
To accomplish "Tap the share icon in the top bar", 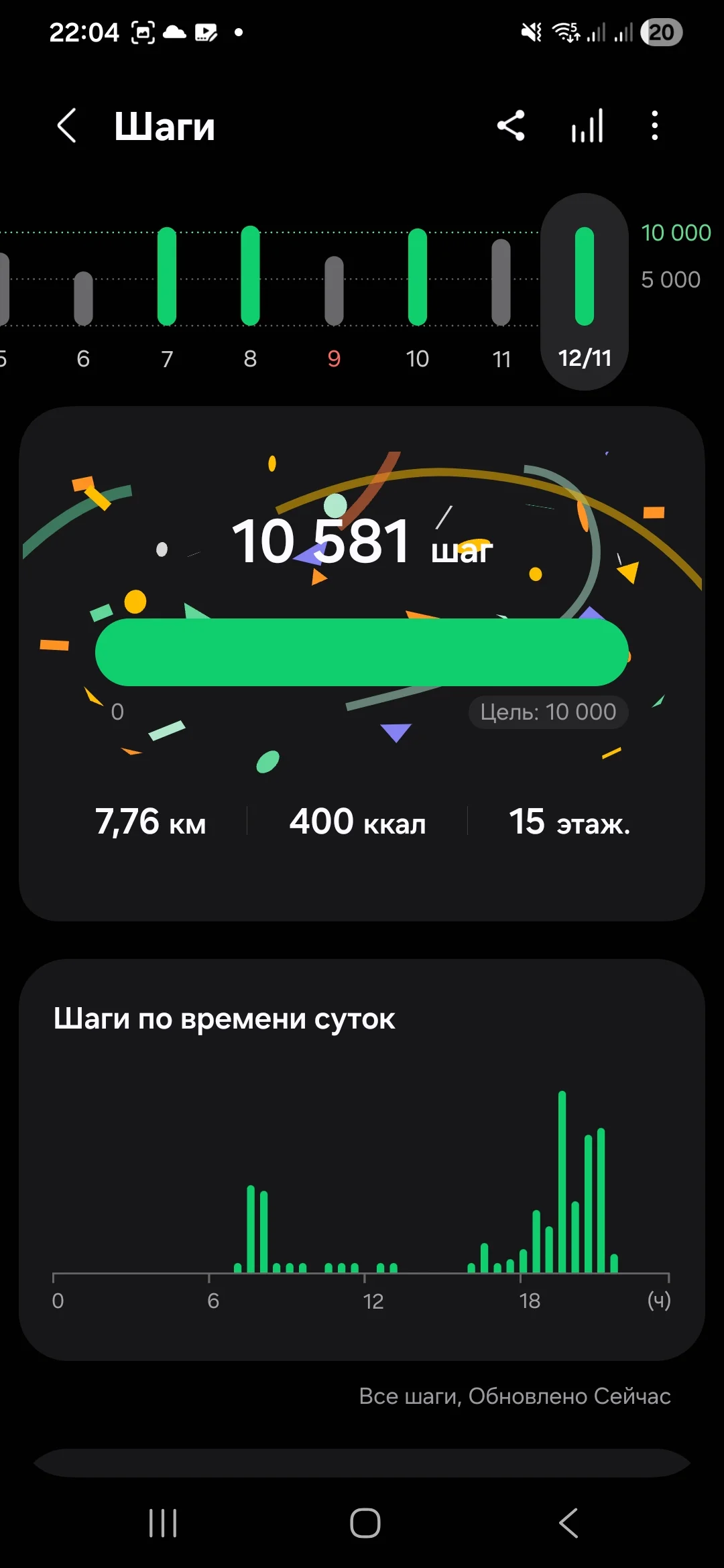I will pyautogui.click(x=512, y=125).
